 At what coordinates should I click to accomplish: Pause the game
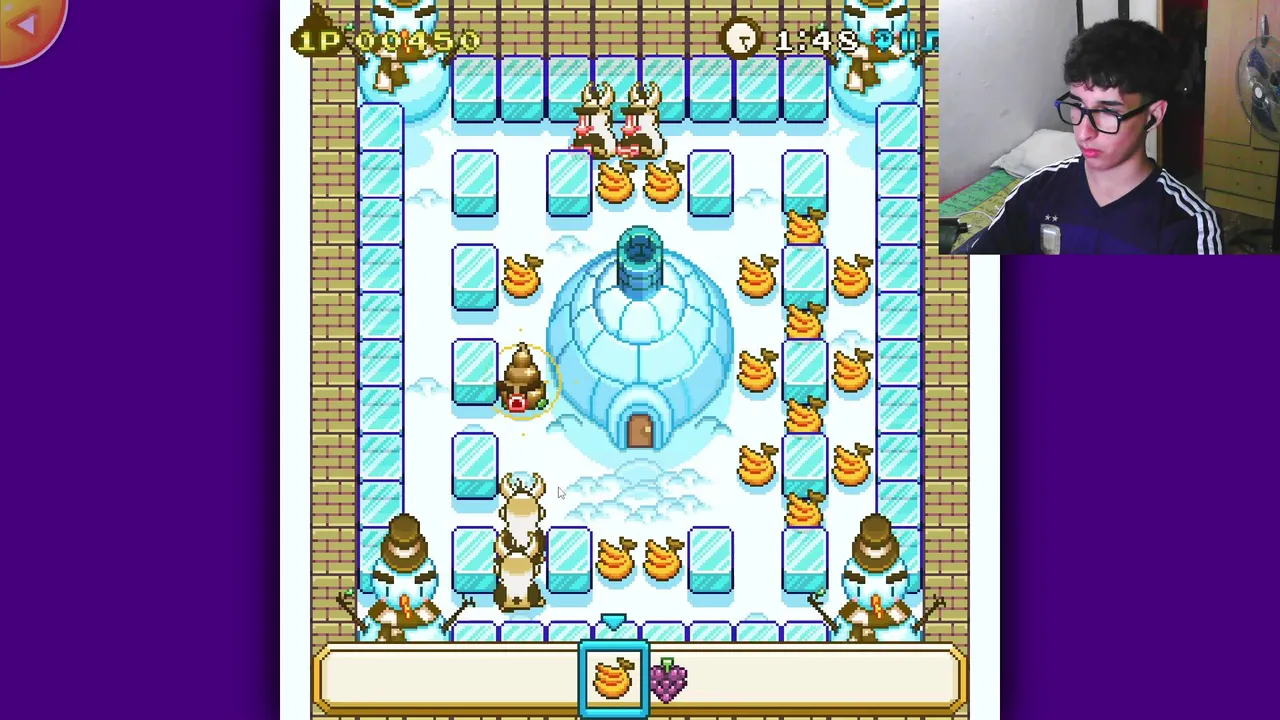909,41
